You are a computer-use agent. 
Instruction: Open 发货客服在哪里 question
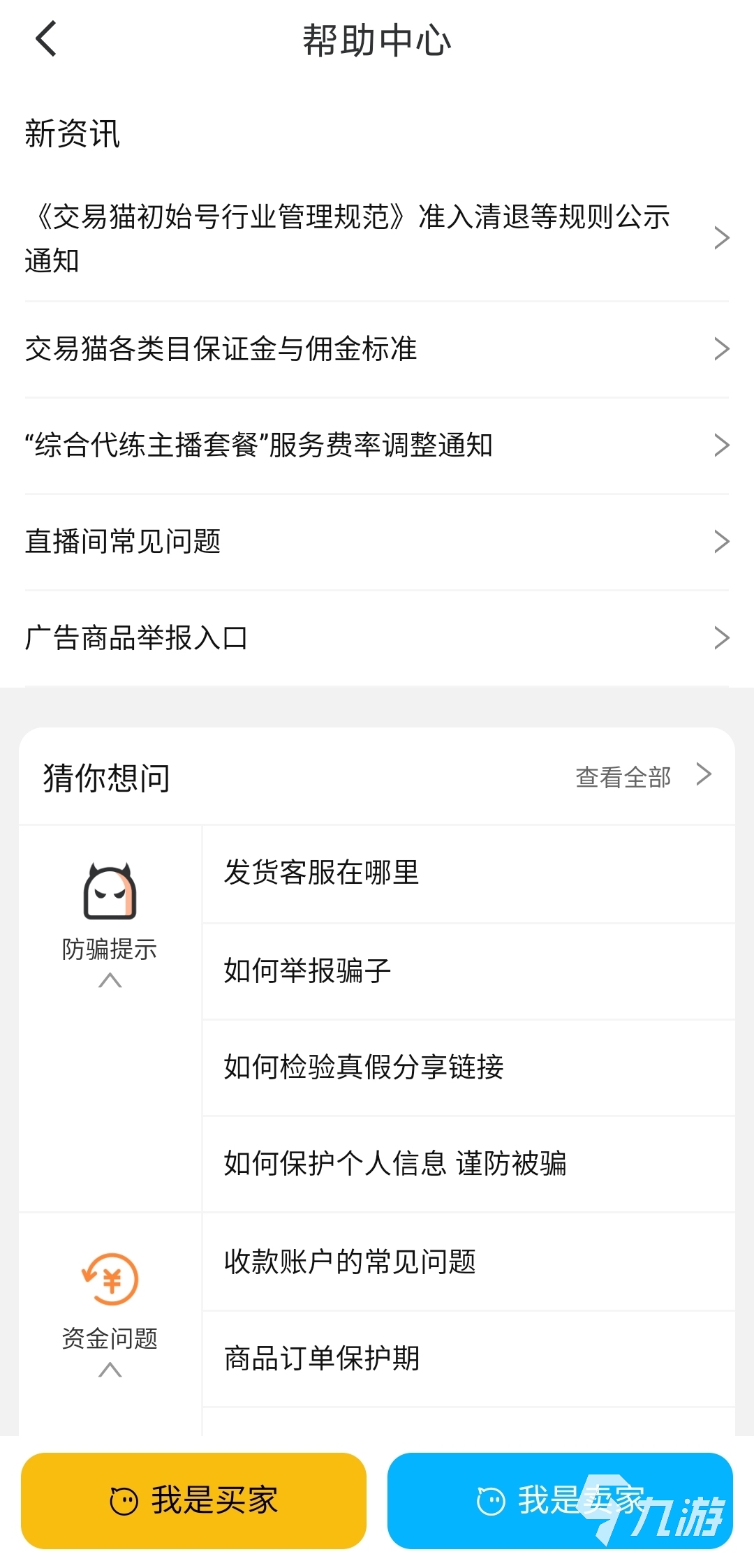coord(468,873)
